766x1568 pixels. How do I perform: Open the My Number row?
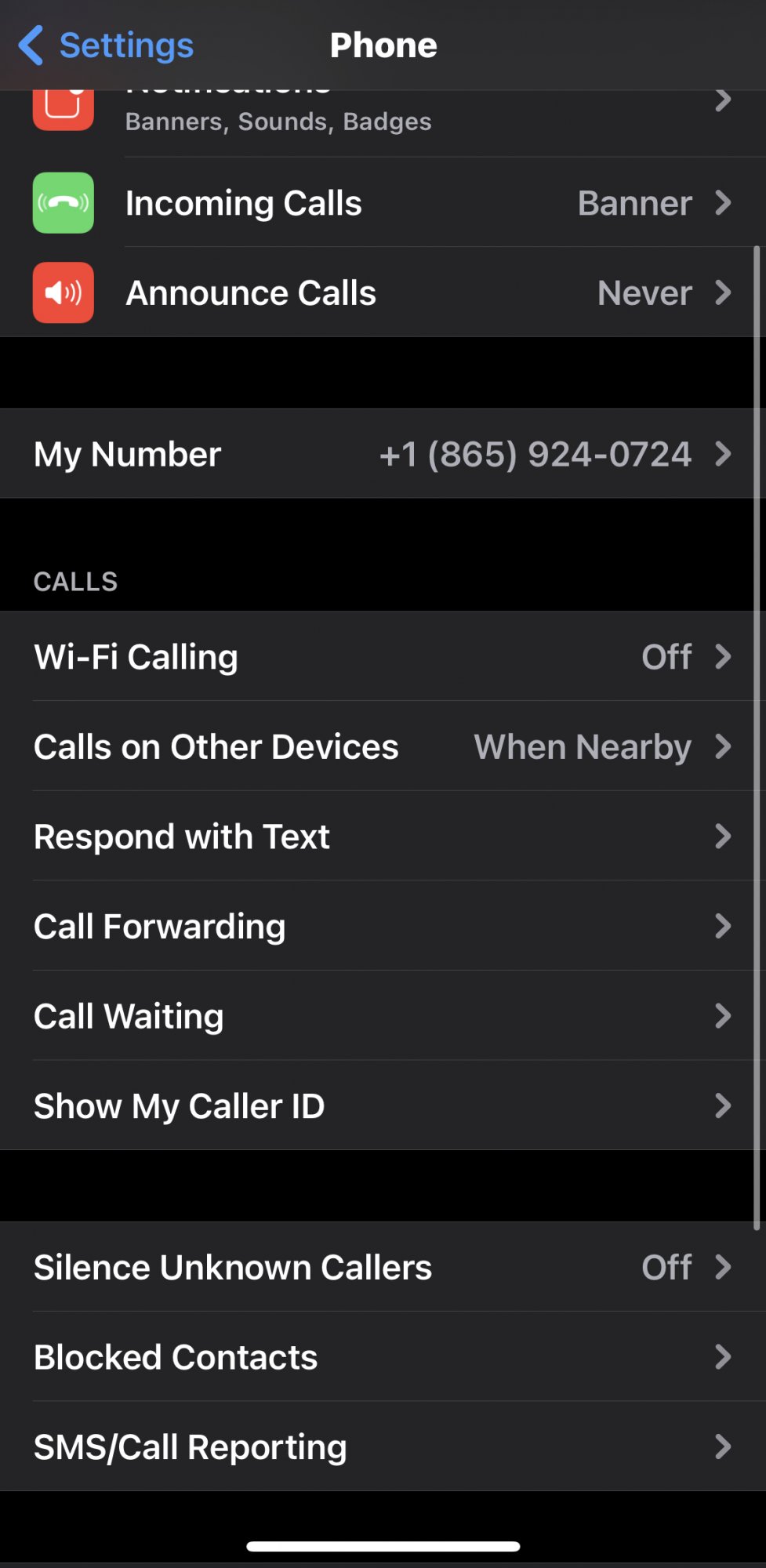(383, 454)
